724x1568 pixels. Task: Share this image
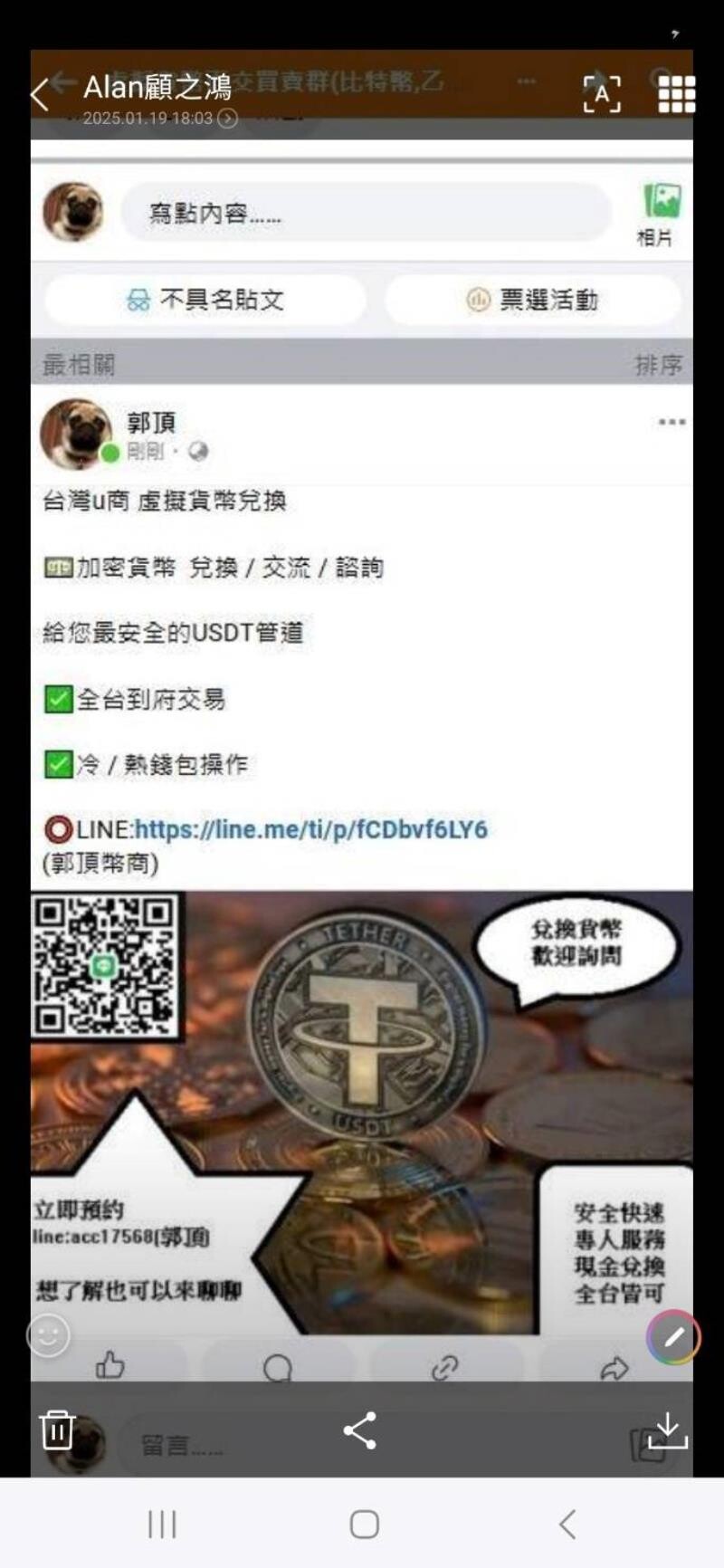[x=360, y=1430]
